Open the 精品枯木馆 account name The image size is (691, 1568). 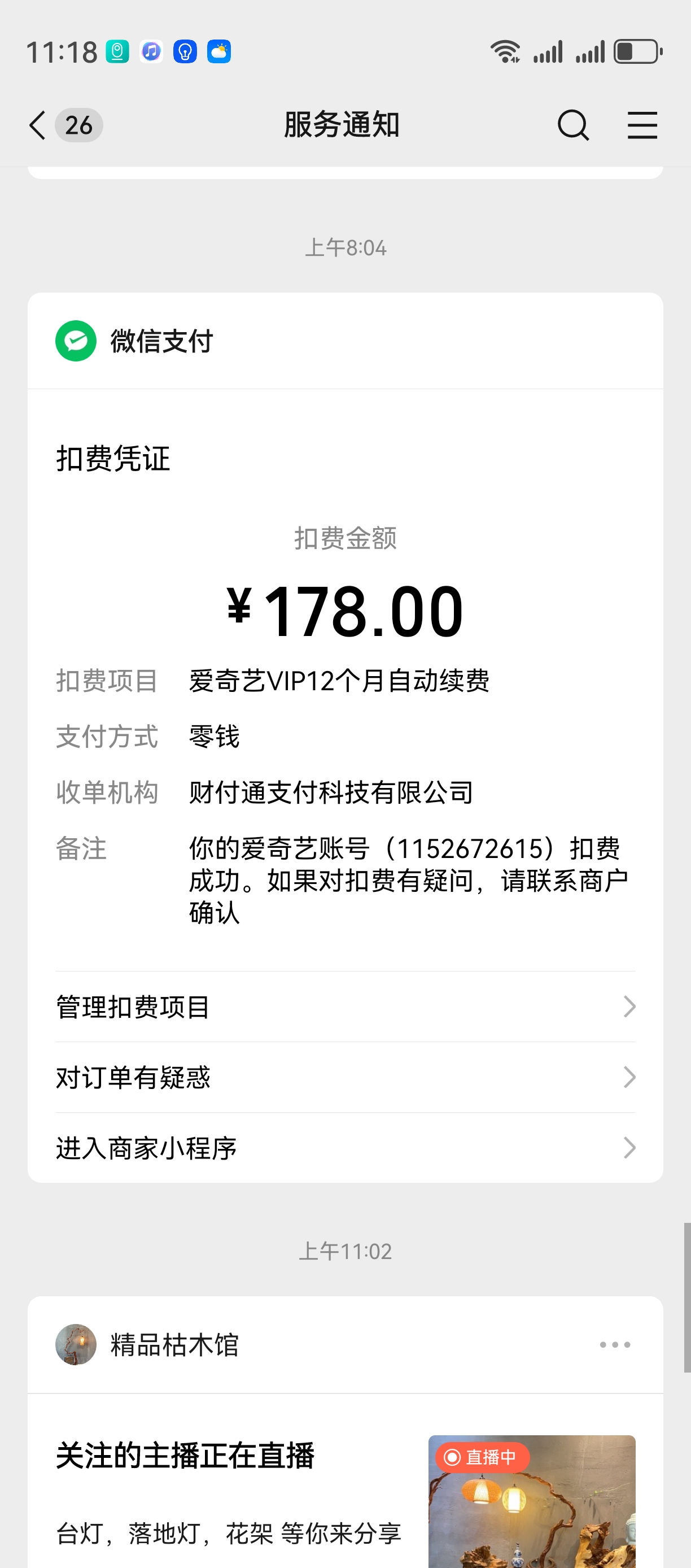[x=174, y=1345]
